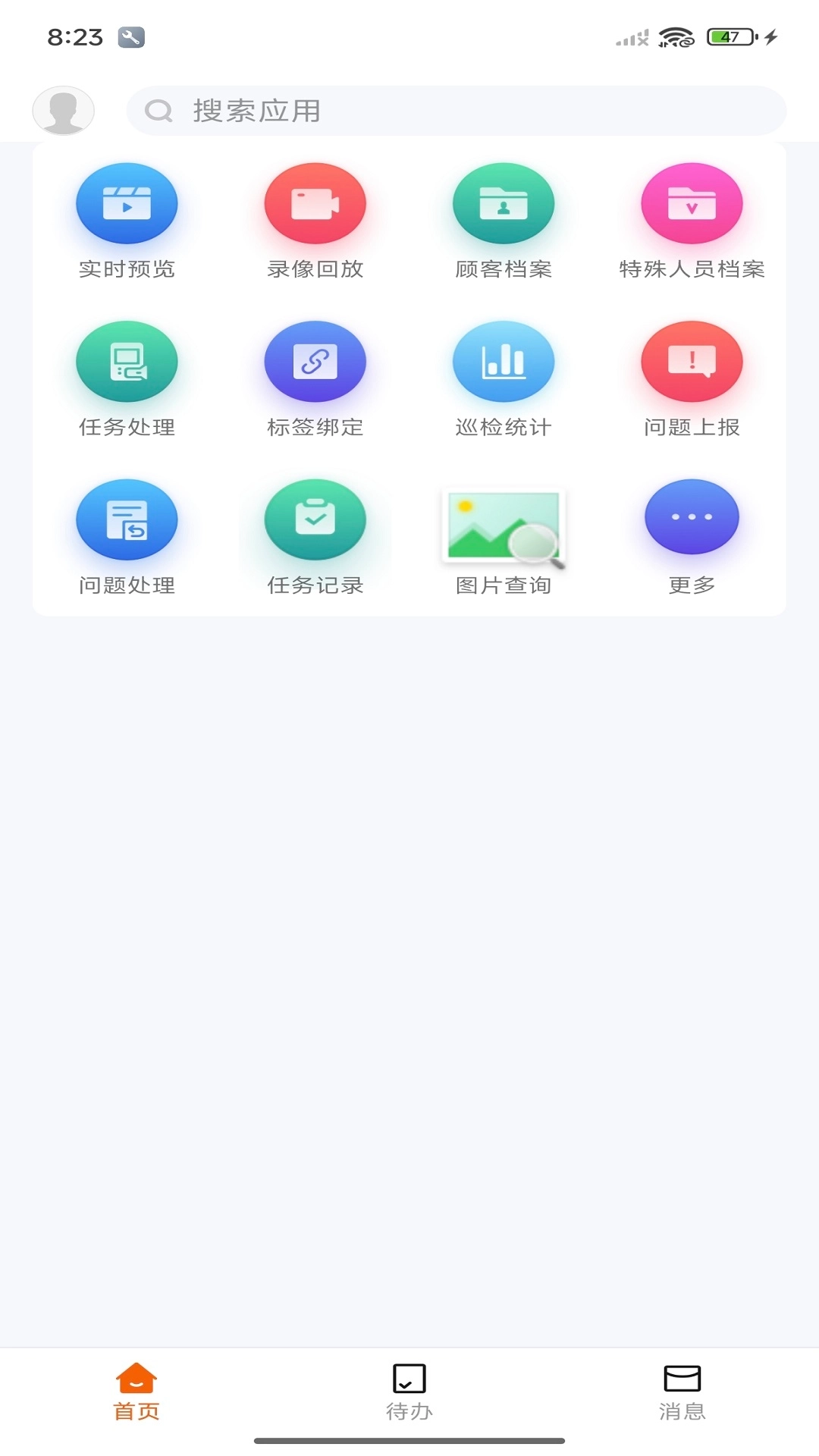Open 任务处理 (task handling)
The height and width of the screenshot is (1456, 819).
tap(127, 362)
